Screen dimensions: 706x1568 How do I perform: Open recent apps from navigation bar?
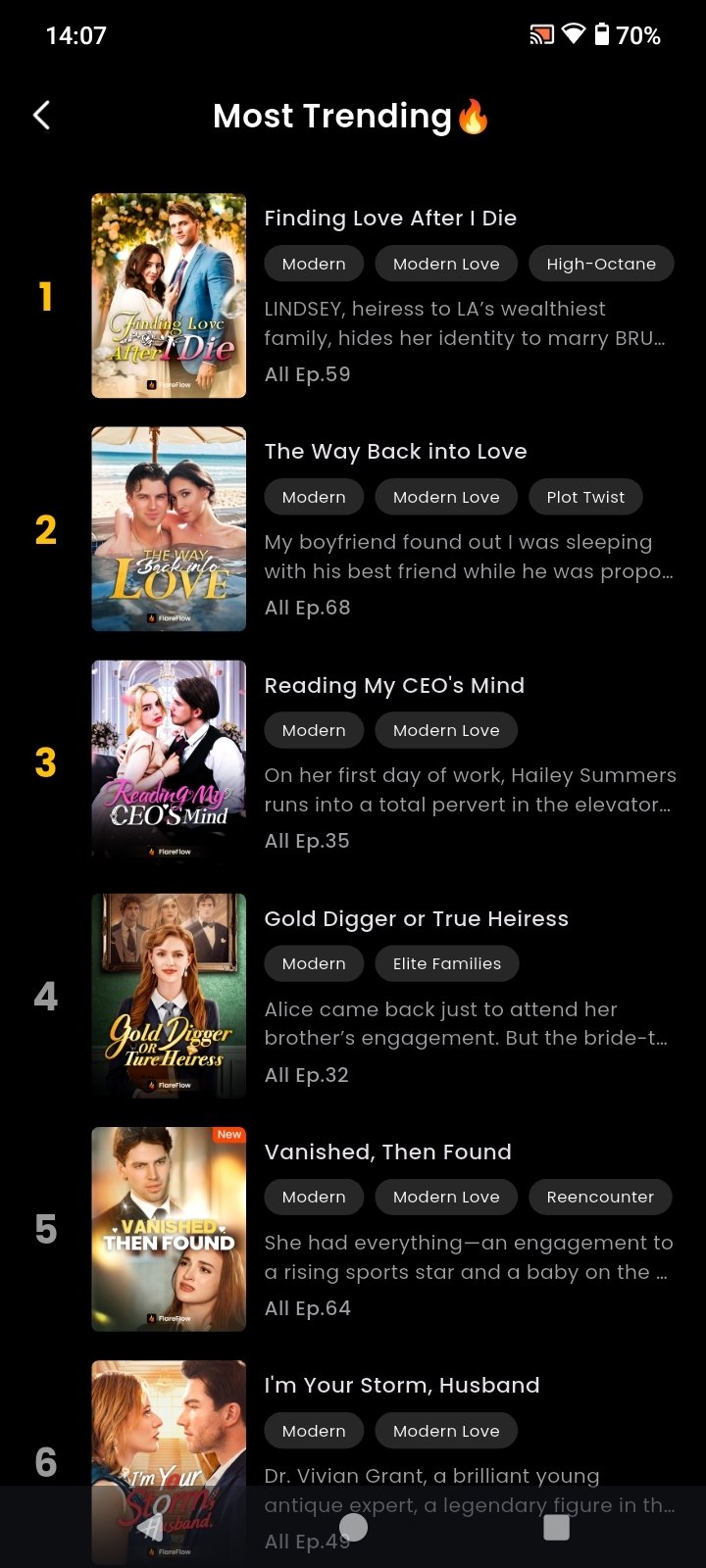(556, 1527)
